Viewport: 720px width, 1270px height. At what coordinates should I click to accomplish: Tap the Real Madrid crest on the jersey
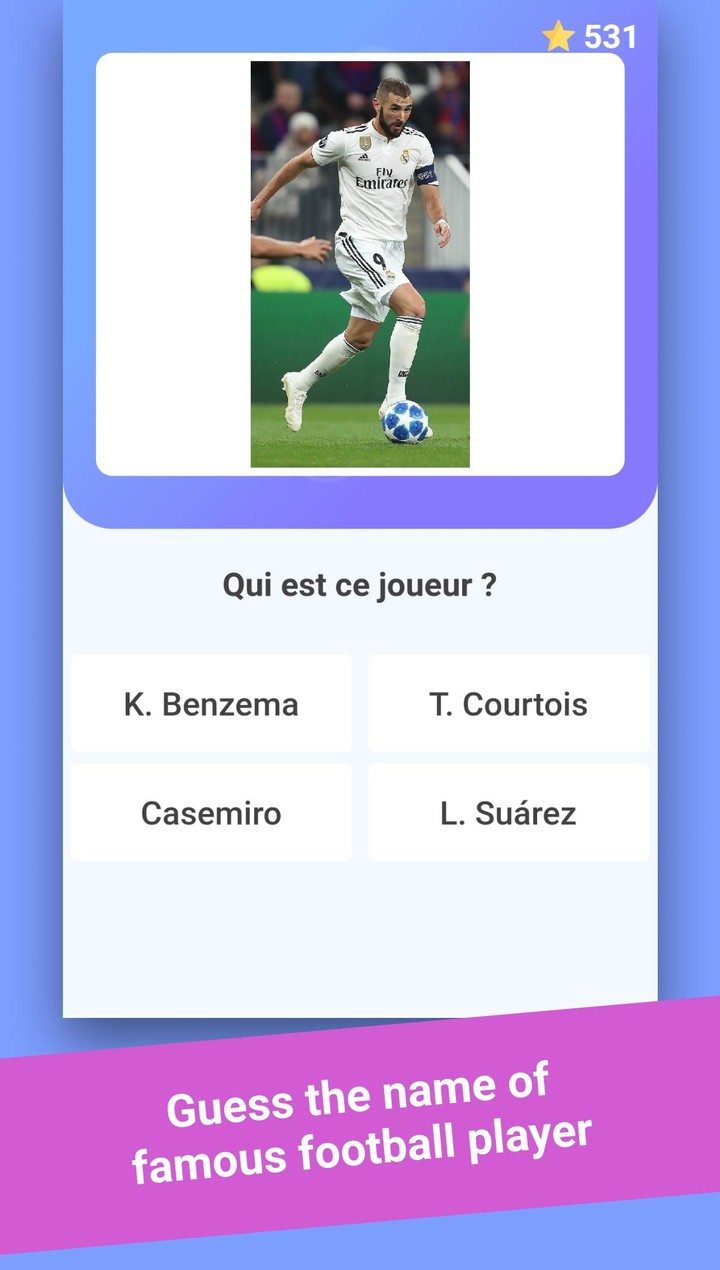click(406, 155)
